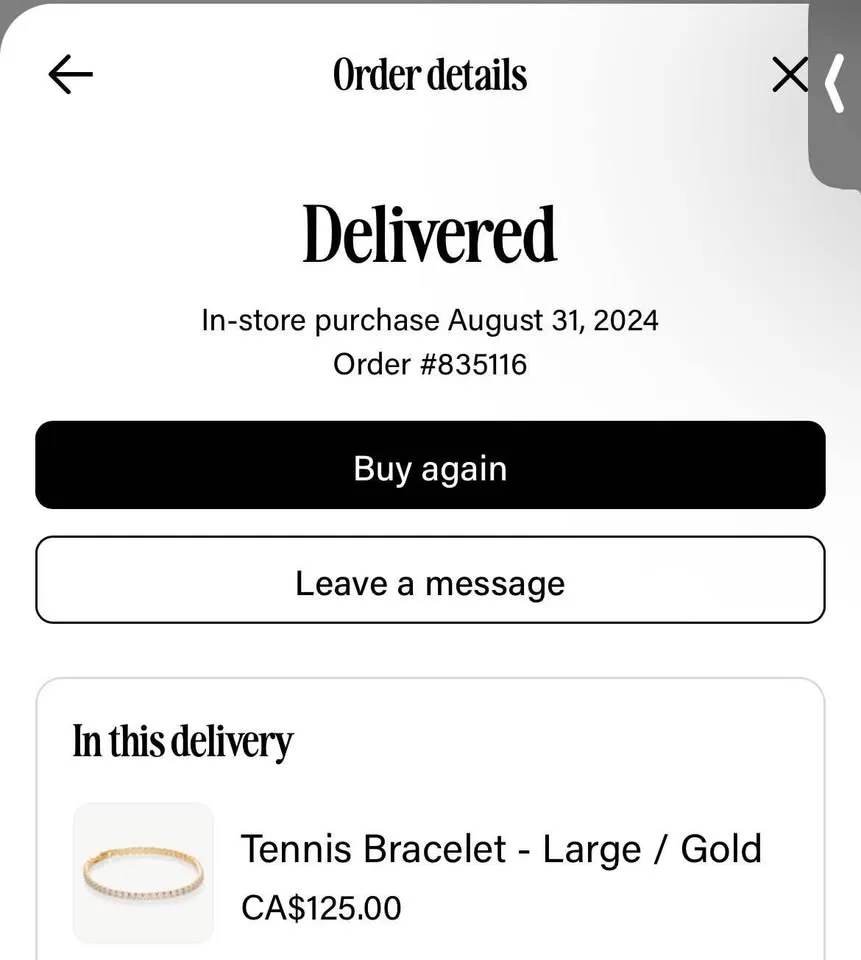Close order details with the X icon
The width and height of the screenshot is (861, 960).
[789, 74]
